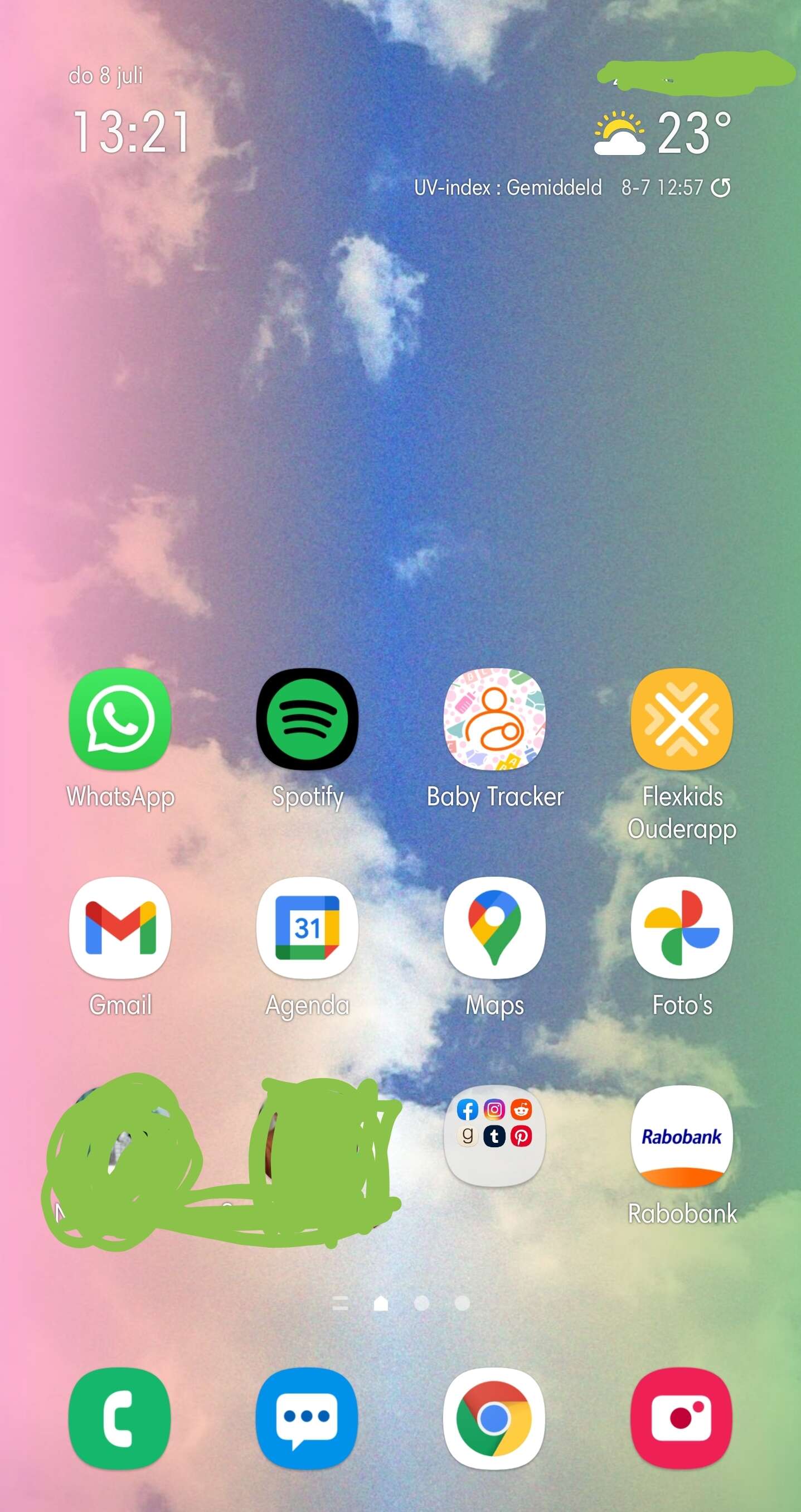Tap the 13:21 clock widget
The width and height of the screenshot is (801, 1512).
pyautogui.click(x=132, y=132)
